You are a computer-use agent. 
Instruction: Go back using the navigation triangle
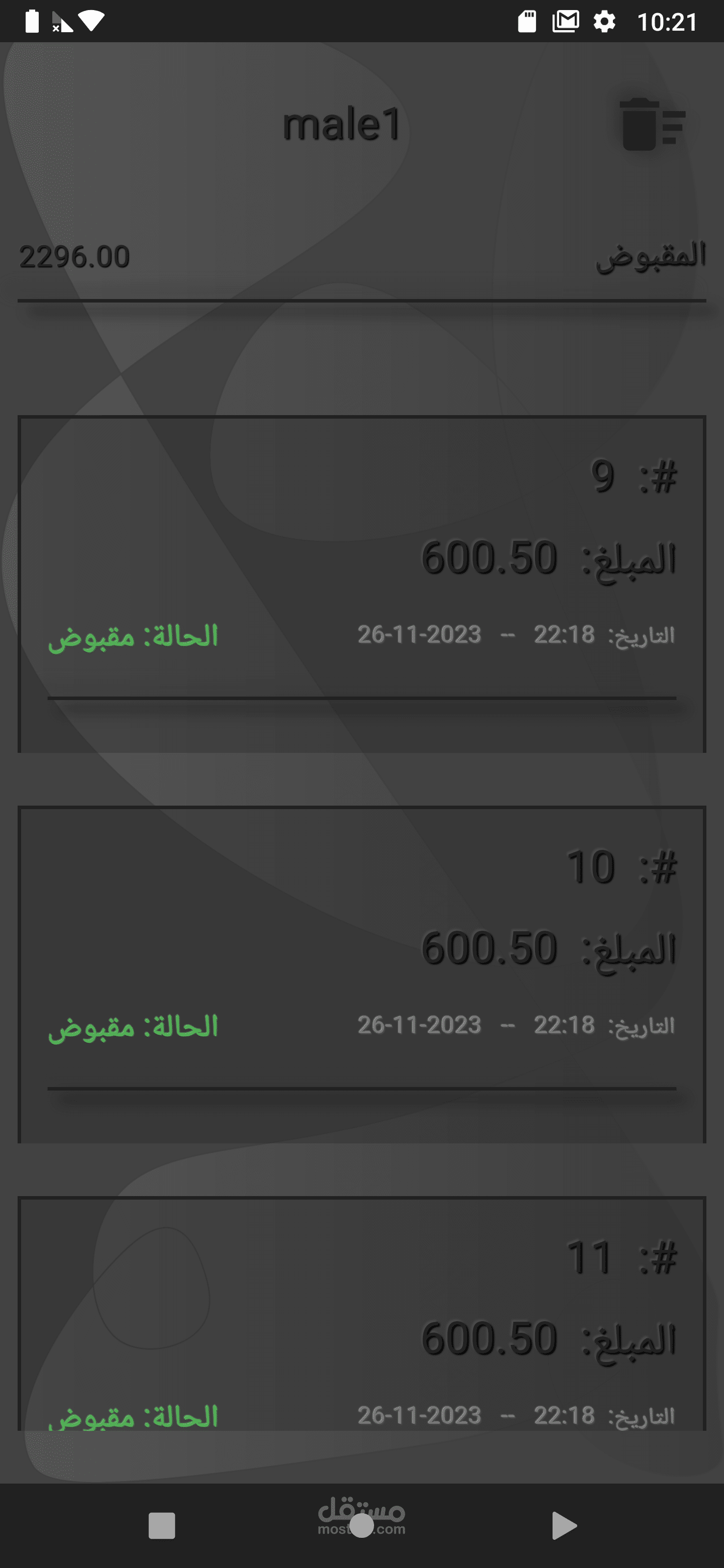click(x=563, y=1525)
